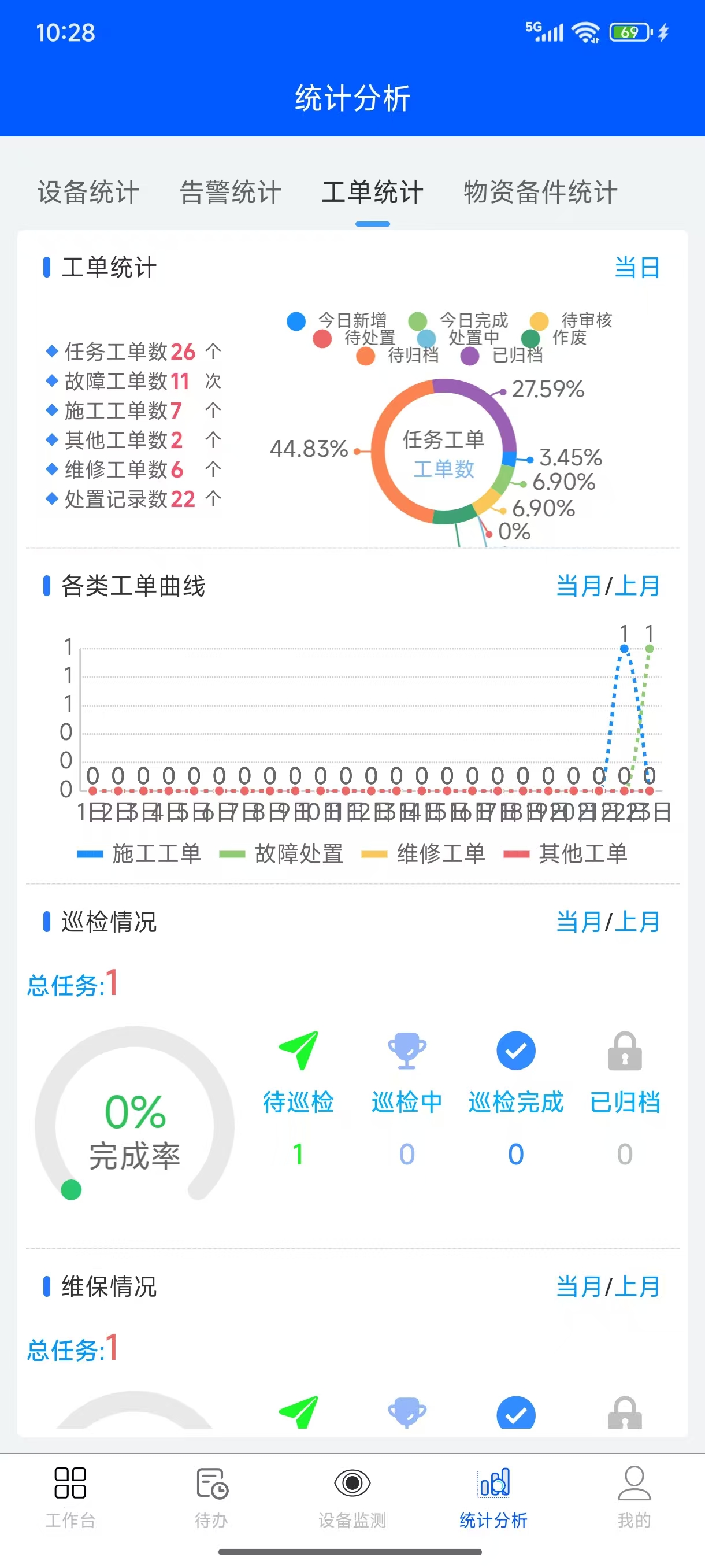Toggle the 故障处置 line chart legend
Image resolution: width=705 pixels, height=1568 pixels.
click(x=281, y=853)
